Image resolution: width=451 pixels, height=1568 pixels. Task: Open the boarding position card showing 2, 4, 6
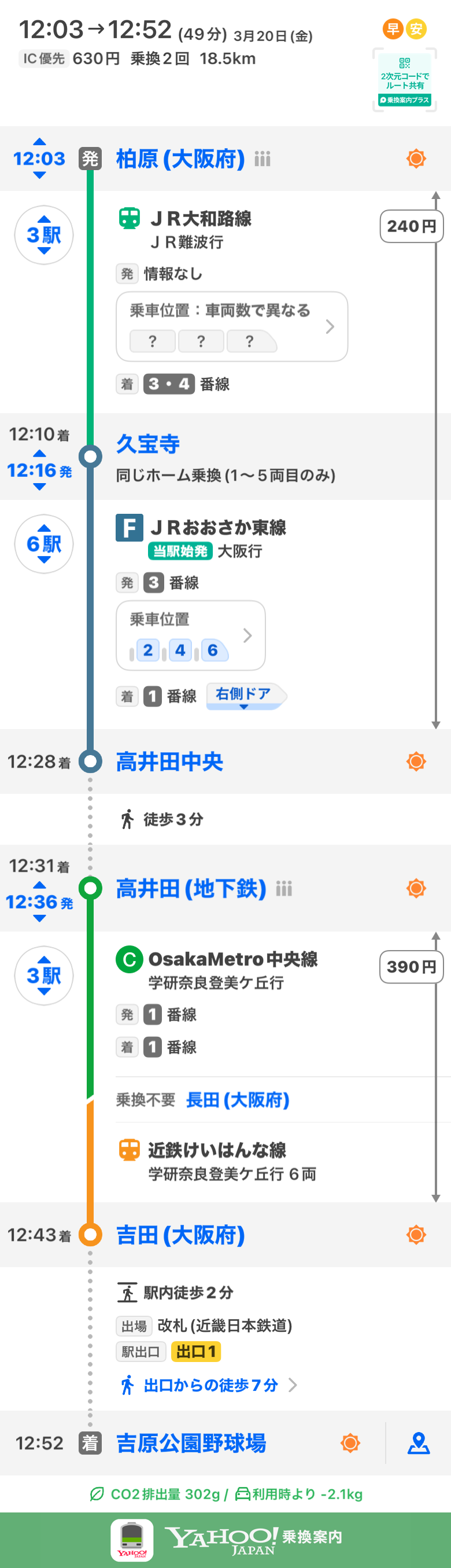(190, 635)
